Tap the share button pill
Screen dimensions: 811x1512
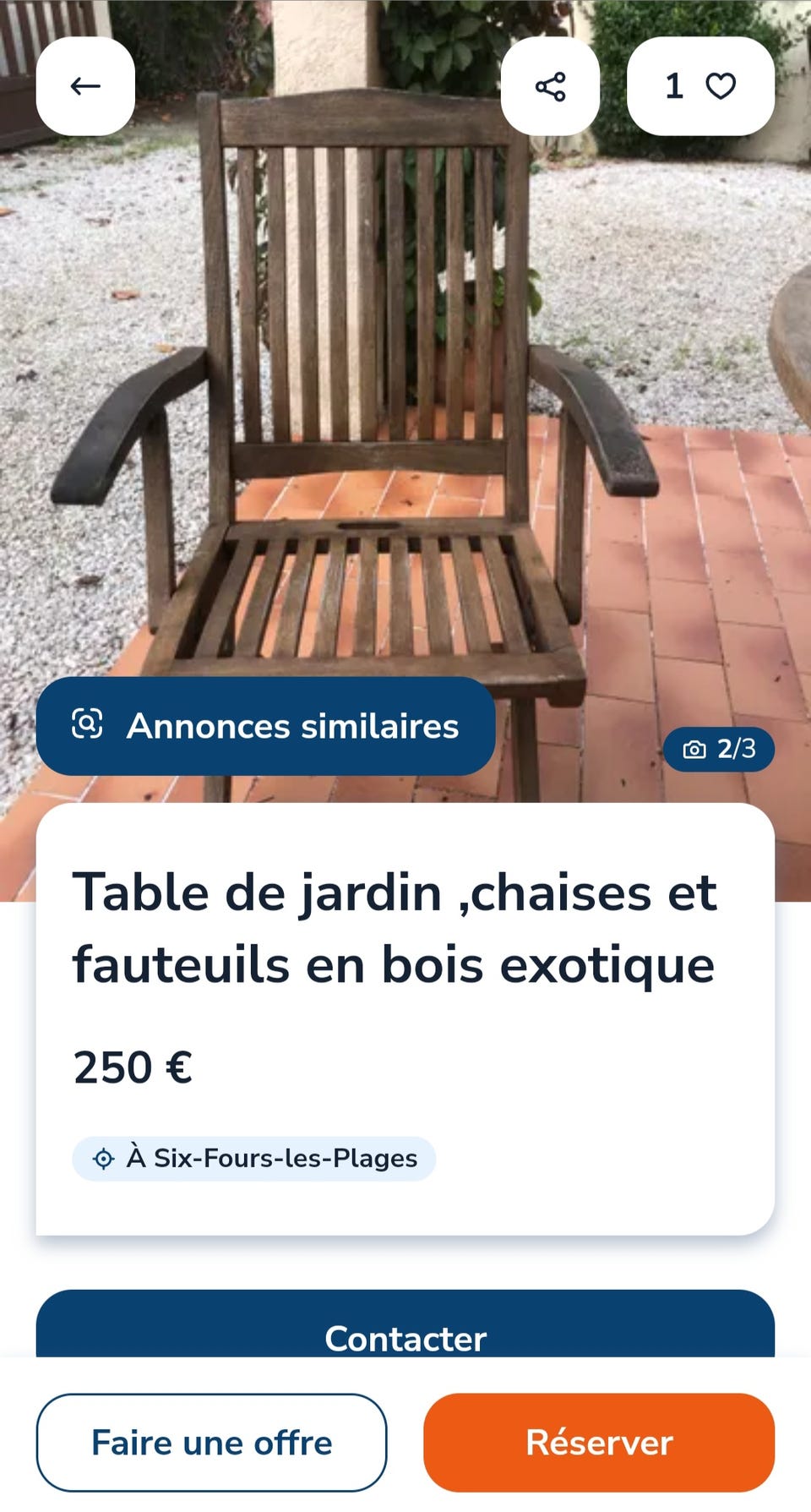[551, 84]
